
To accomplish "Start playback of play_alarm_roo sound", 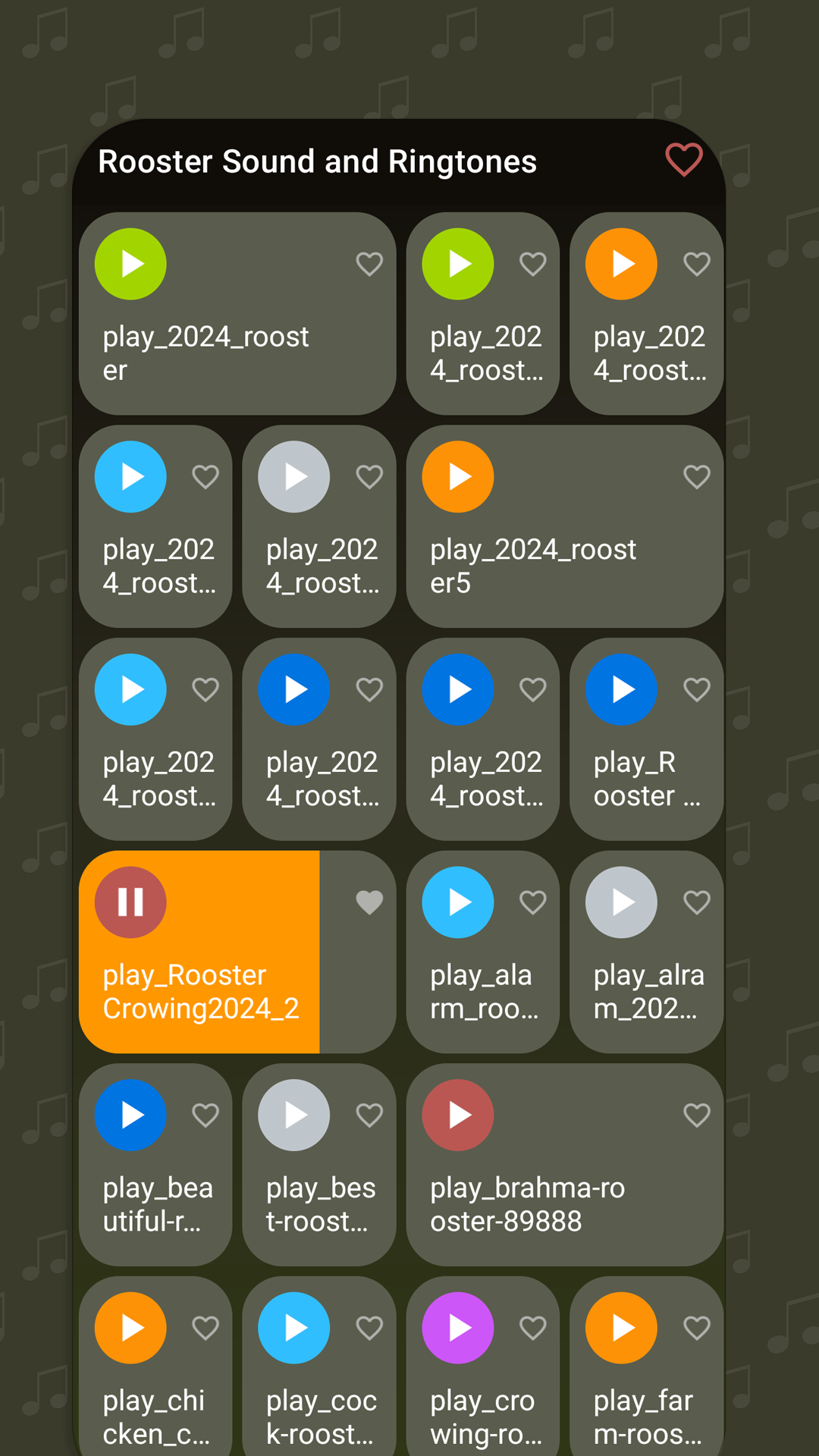I will pos(457,902).
